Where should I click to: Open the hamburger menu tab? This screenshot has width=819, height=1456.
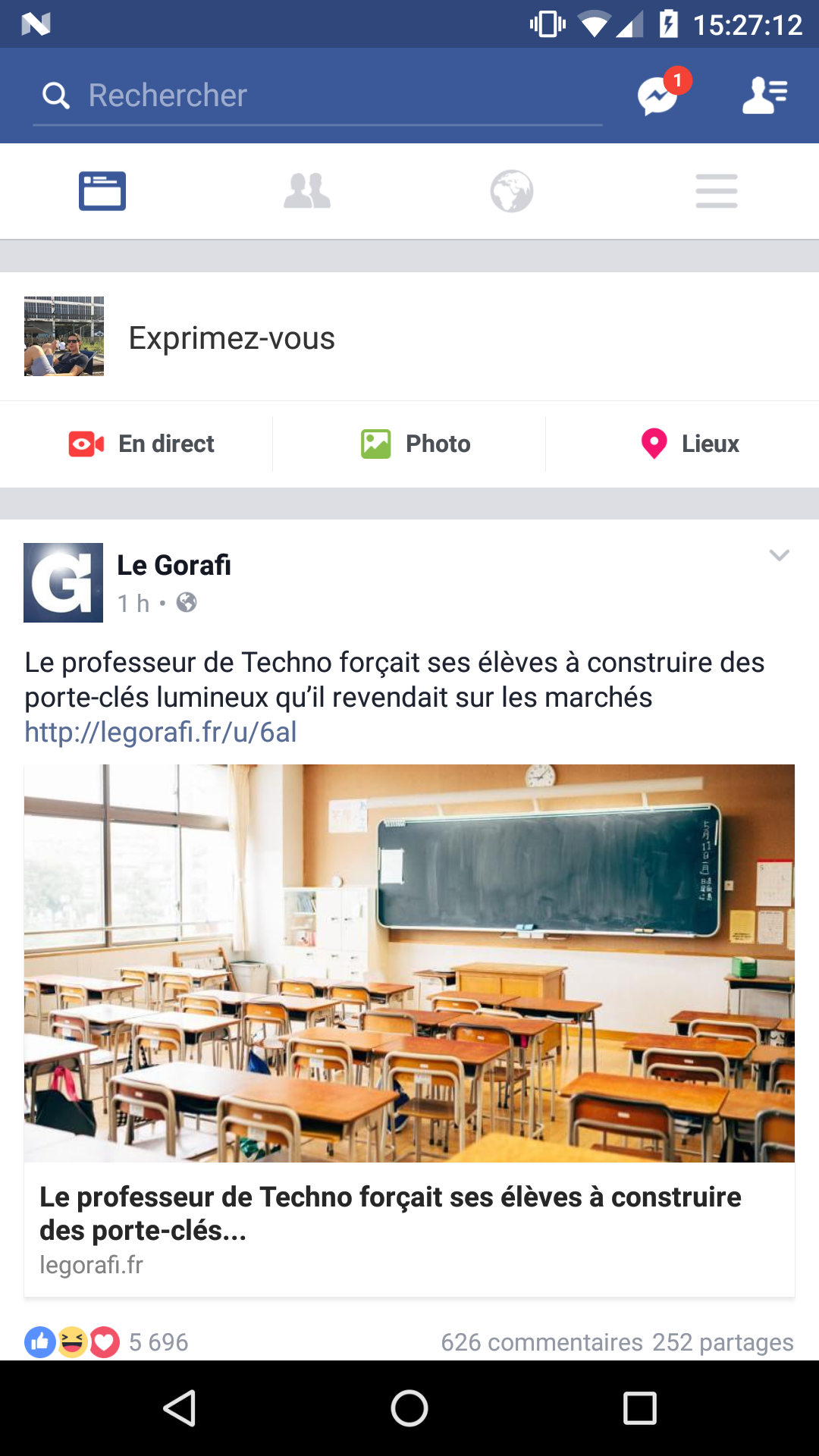[717, 191]
